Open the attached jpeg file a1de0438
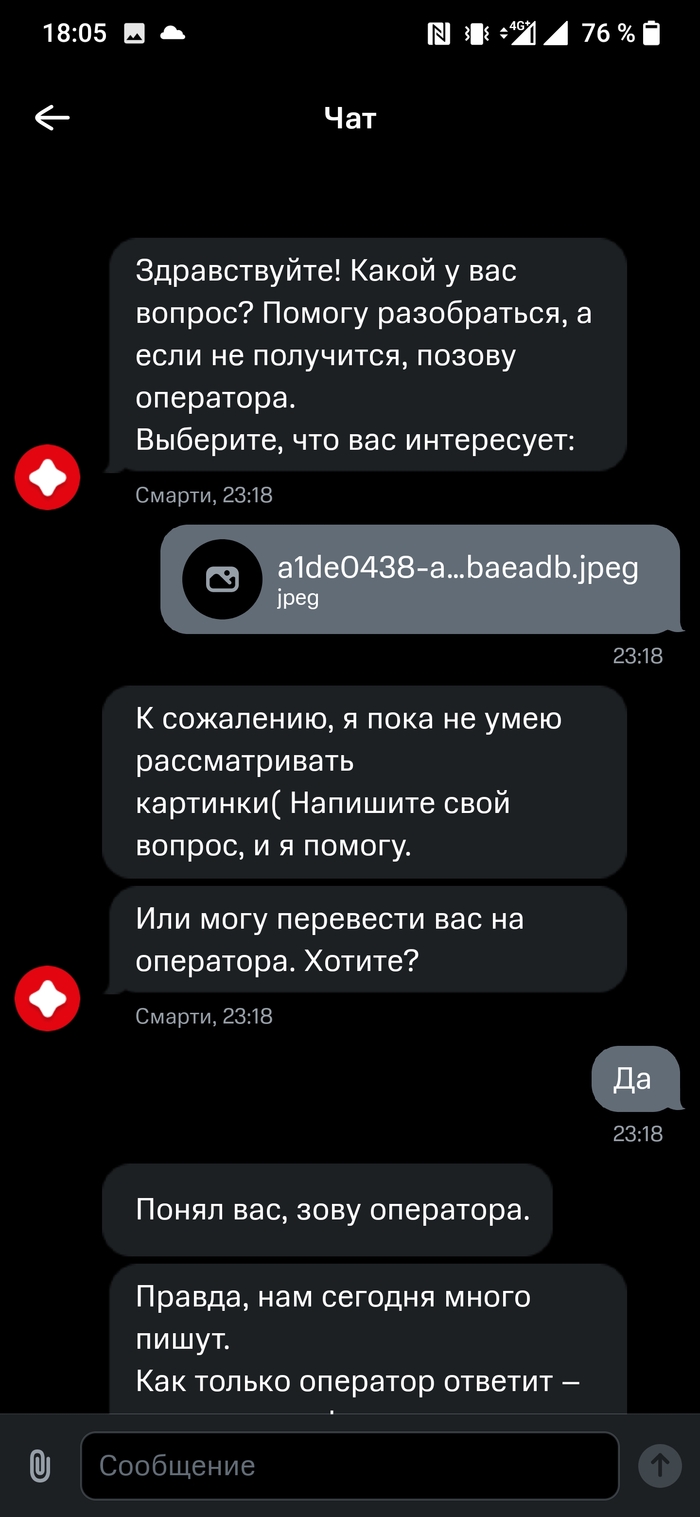 pos(420,579)
